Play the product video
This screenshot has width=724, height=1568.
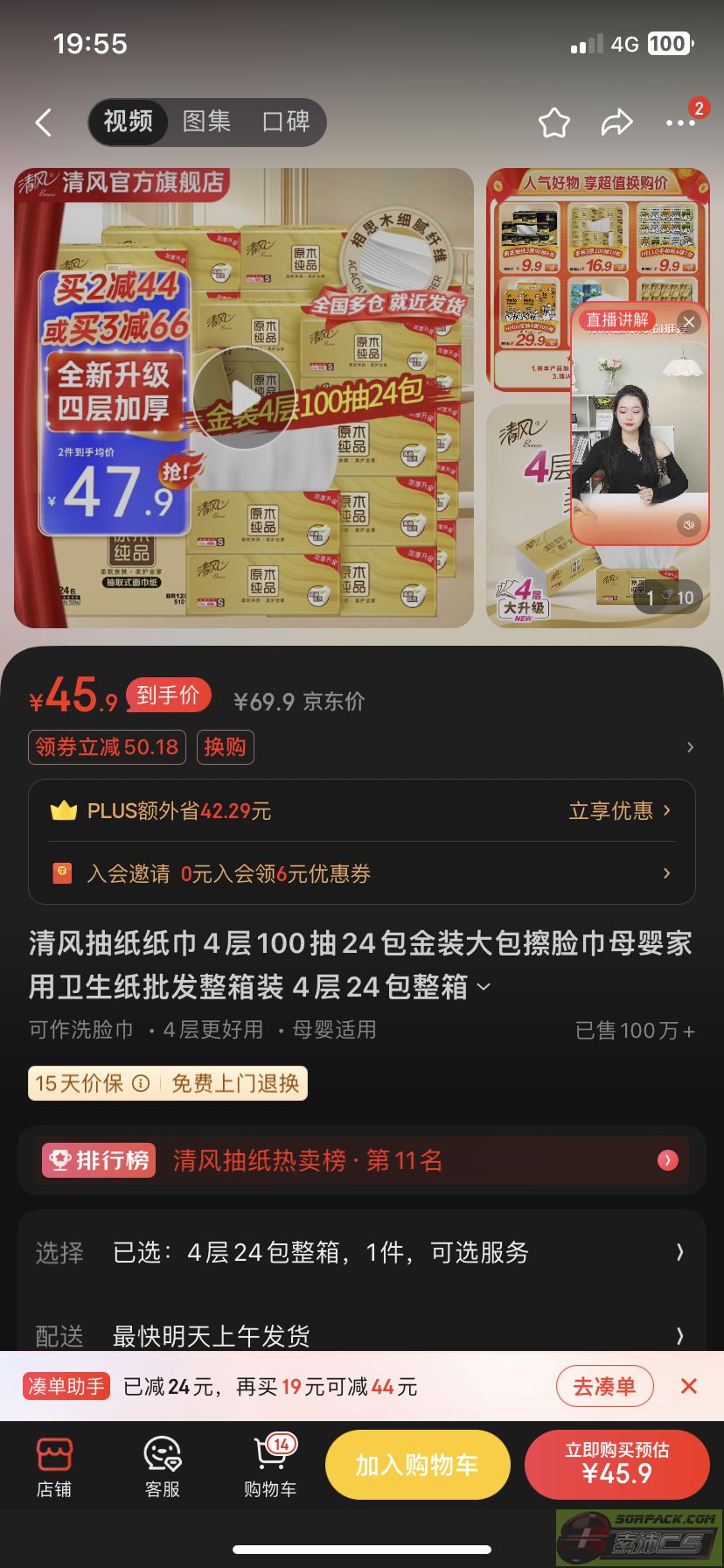243,398
